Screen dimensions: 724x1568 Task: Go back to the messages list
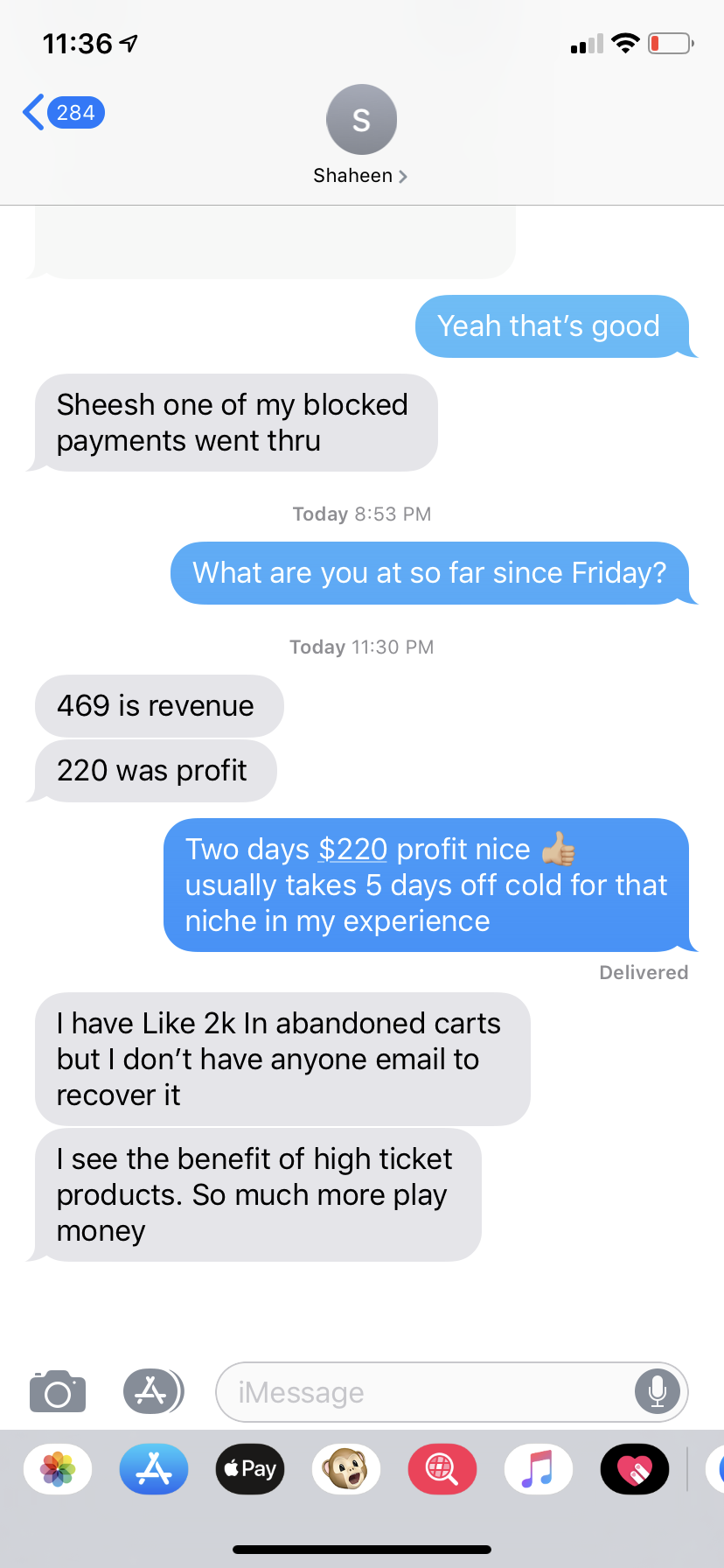61,113
